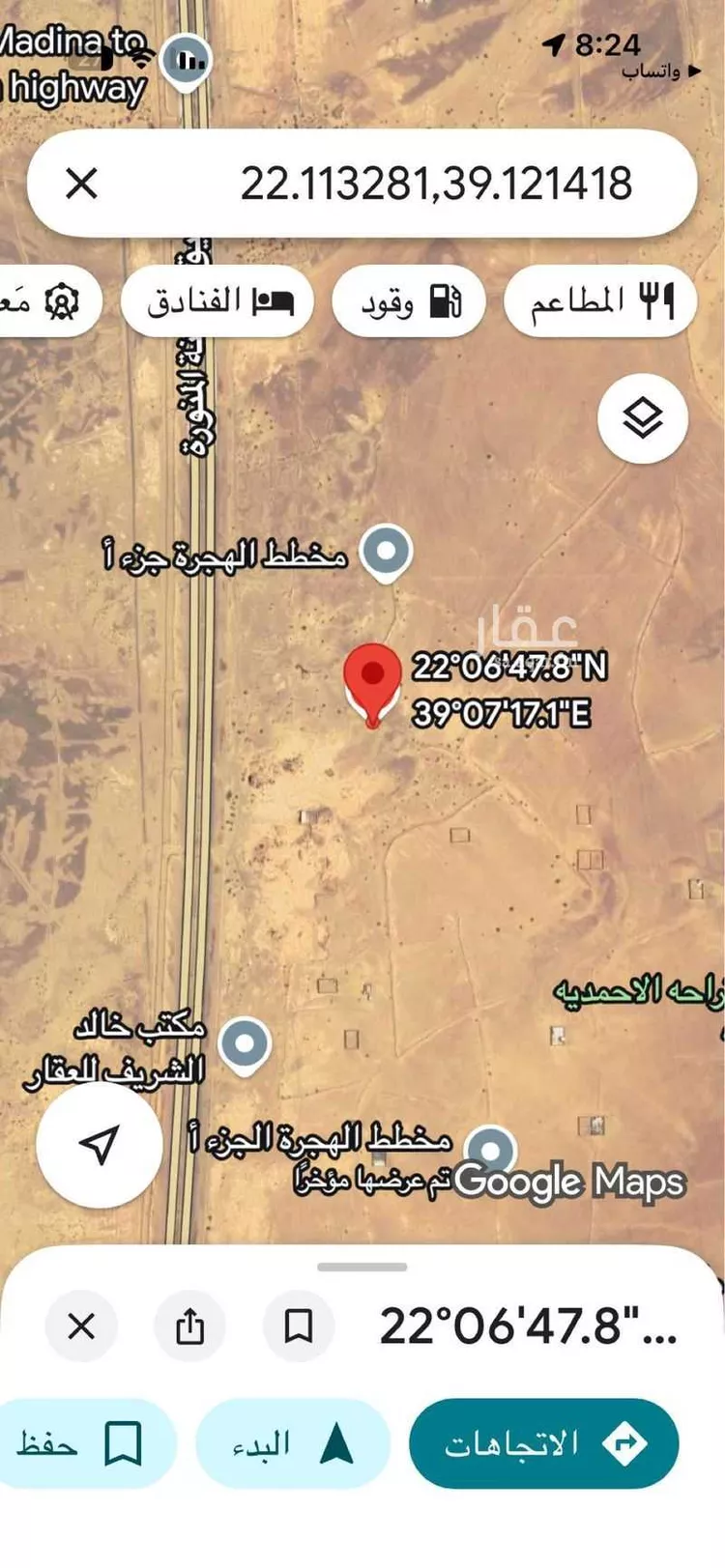The width and height of the screenshot is (725, 1568).
Task: Tap the bookmark icon next to coordinates
Action: [x=300, y=1326]
